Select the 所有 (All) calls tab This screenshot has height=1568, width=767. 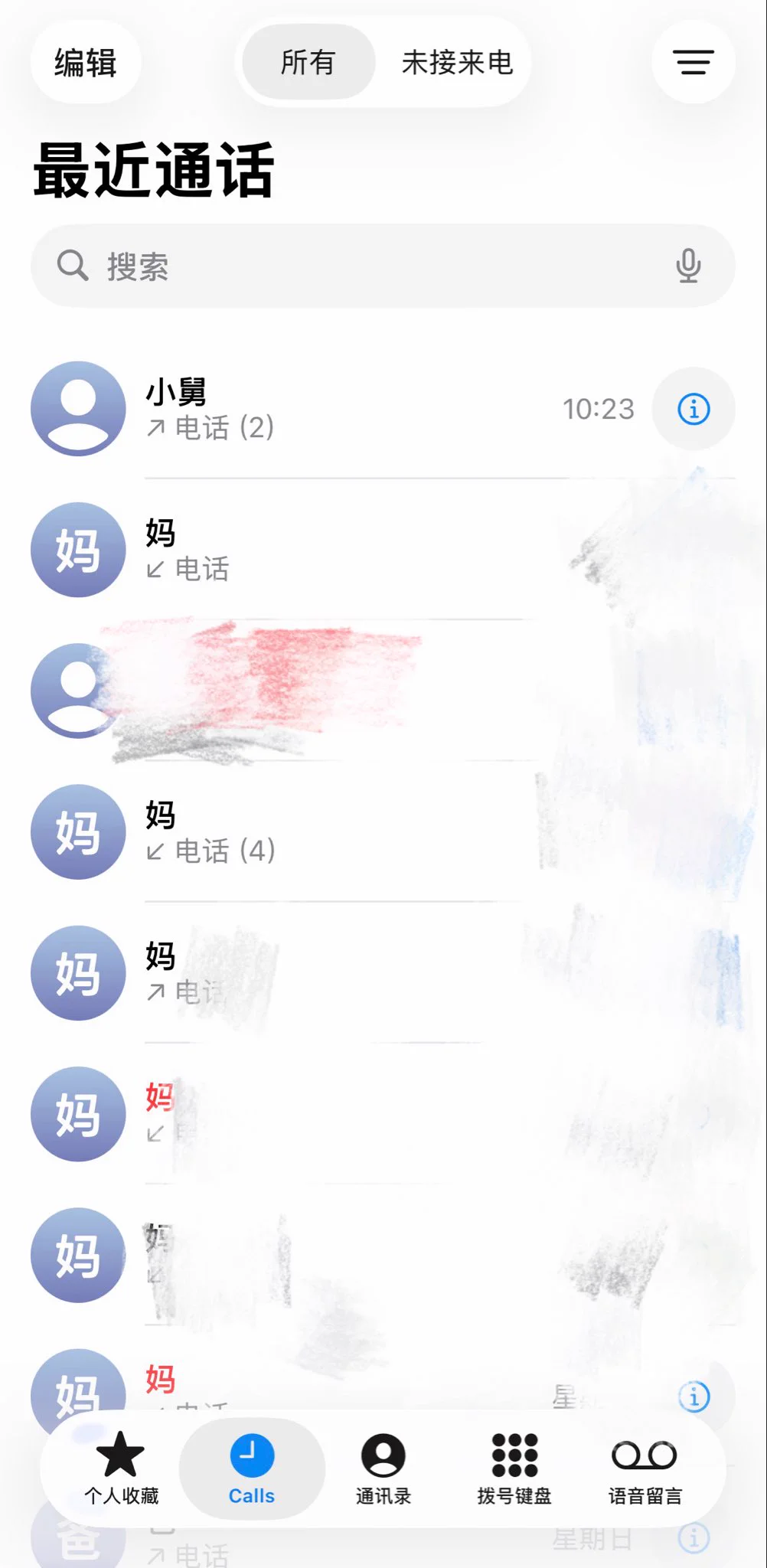tap(308, 62)
